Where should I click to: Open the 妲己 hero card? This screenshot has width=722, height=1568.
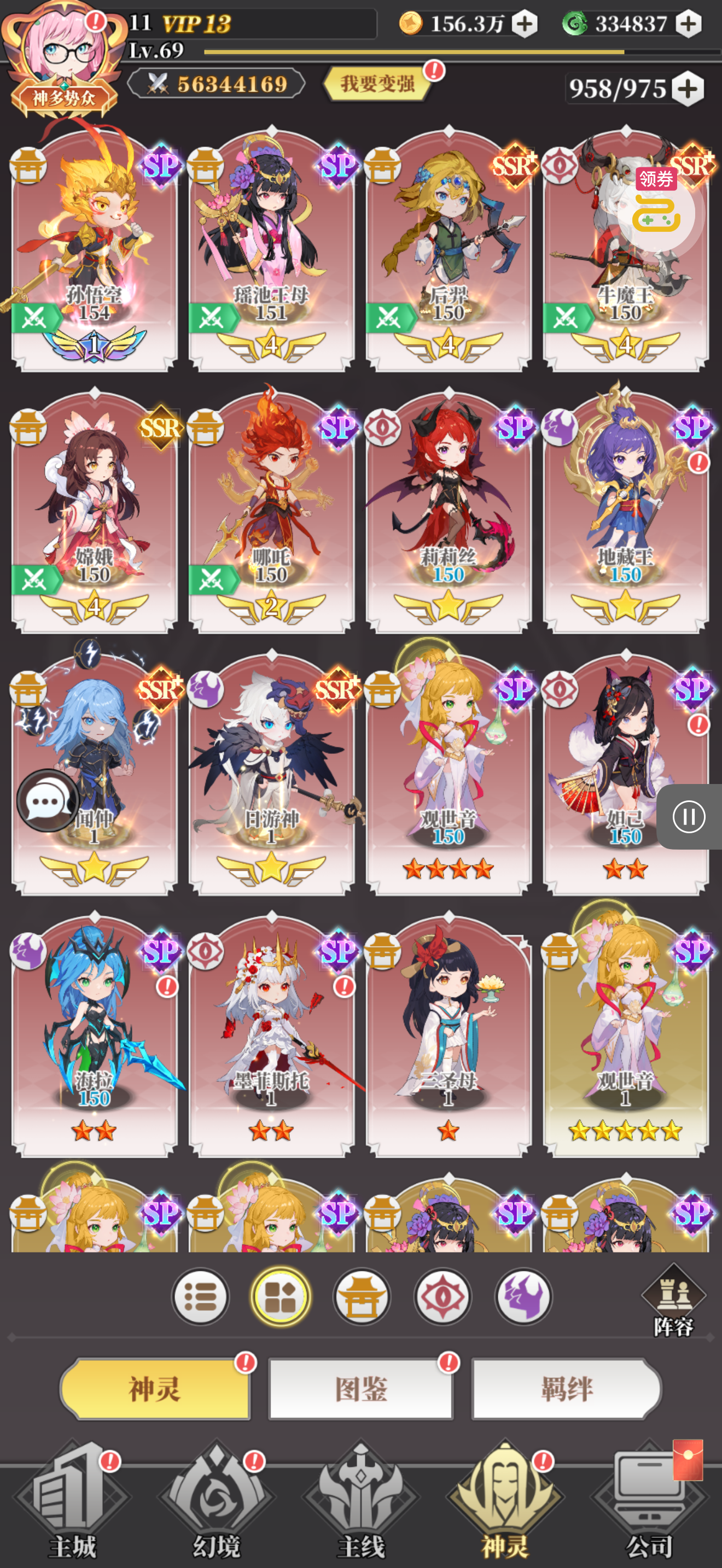615,773
